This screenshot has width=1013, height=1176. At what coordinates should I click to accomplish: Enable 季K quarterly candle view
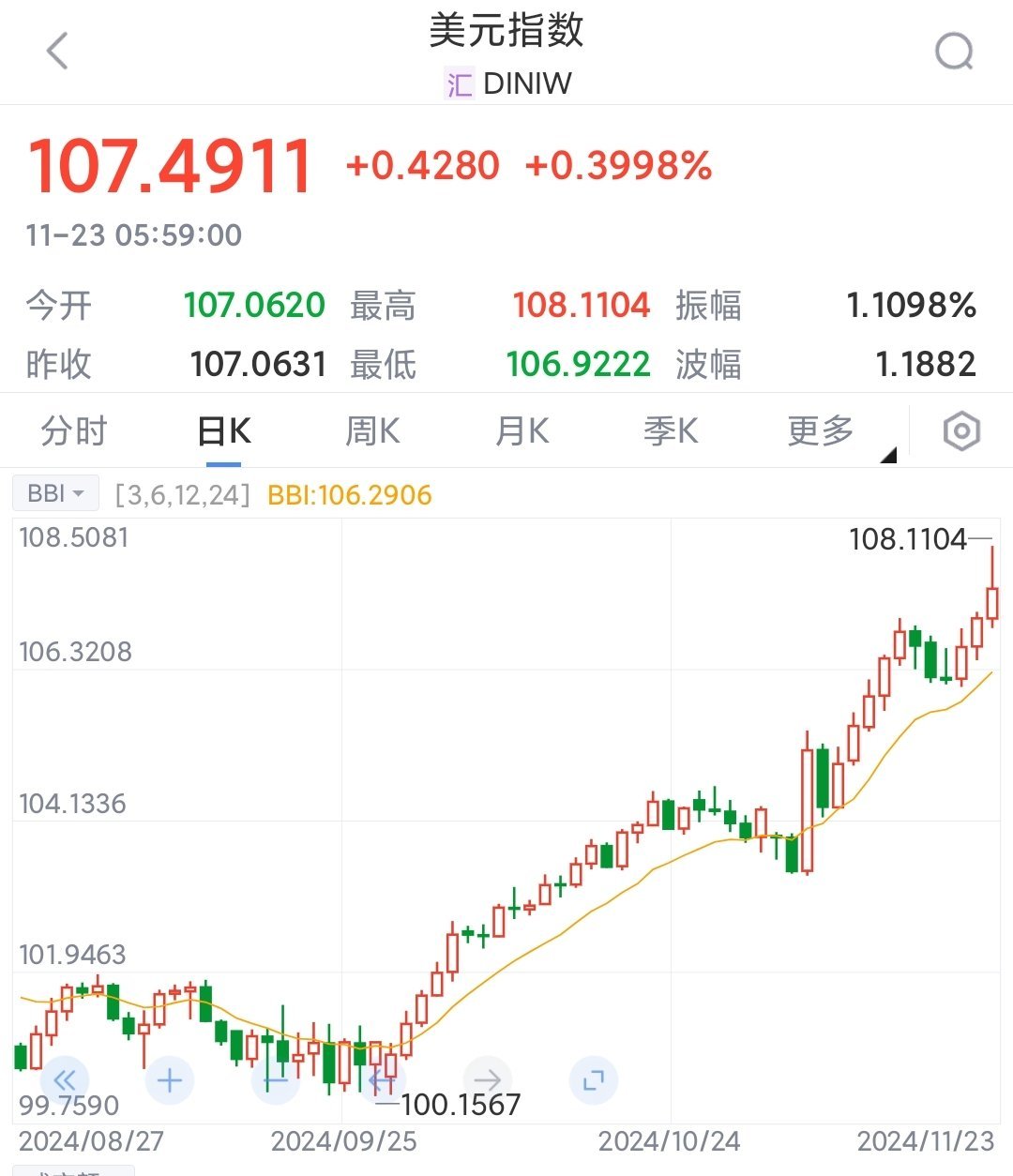pyautogui.click(x=672, y=430)
